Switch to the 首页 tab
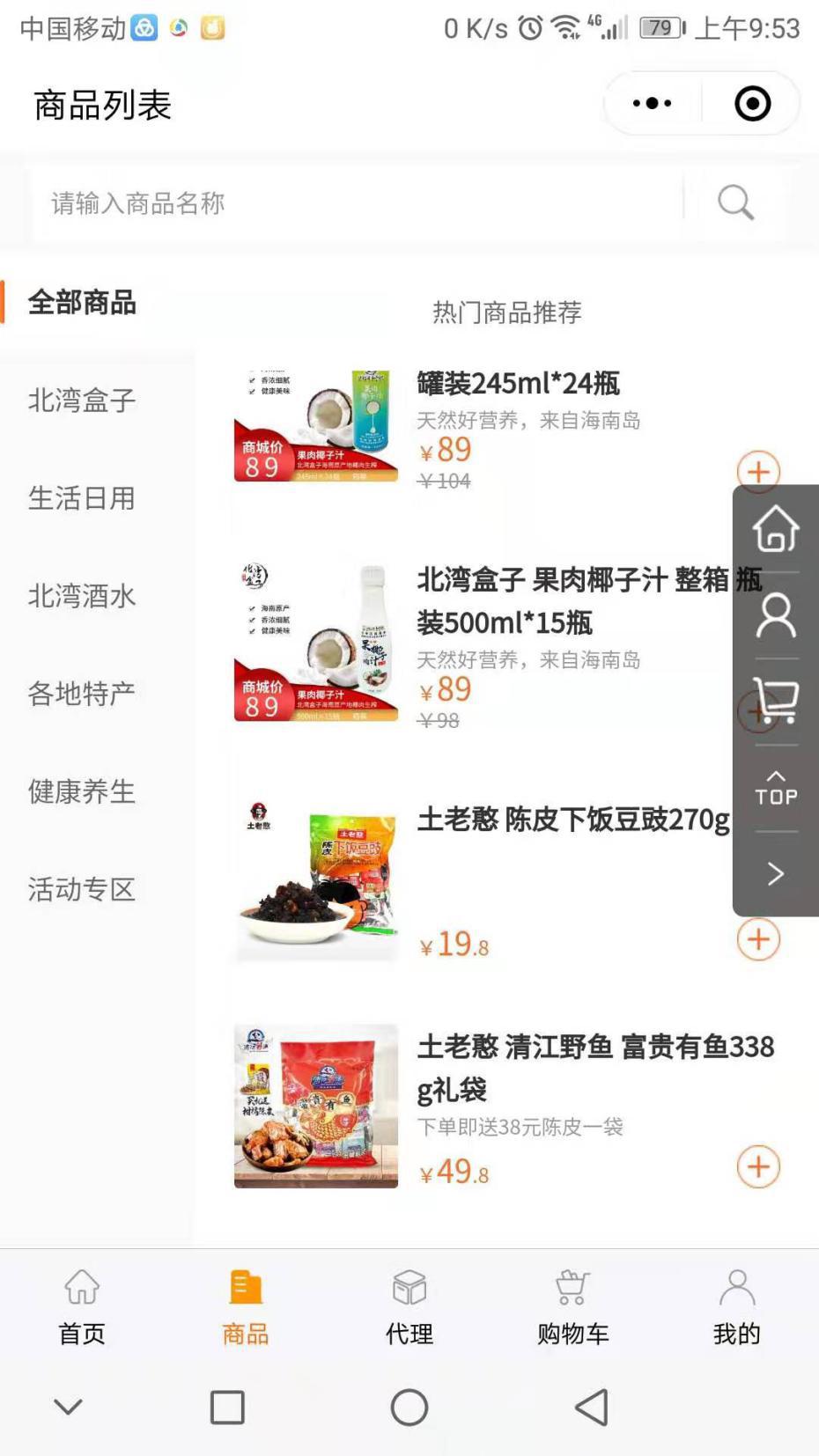The width and height of the screenshot is (819, 1456). click(82, 1307)
